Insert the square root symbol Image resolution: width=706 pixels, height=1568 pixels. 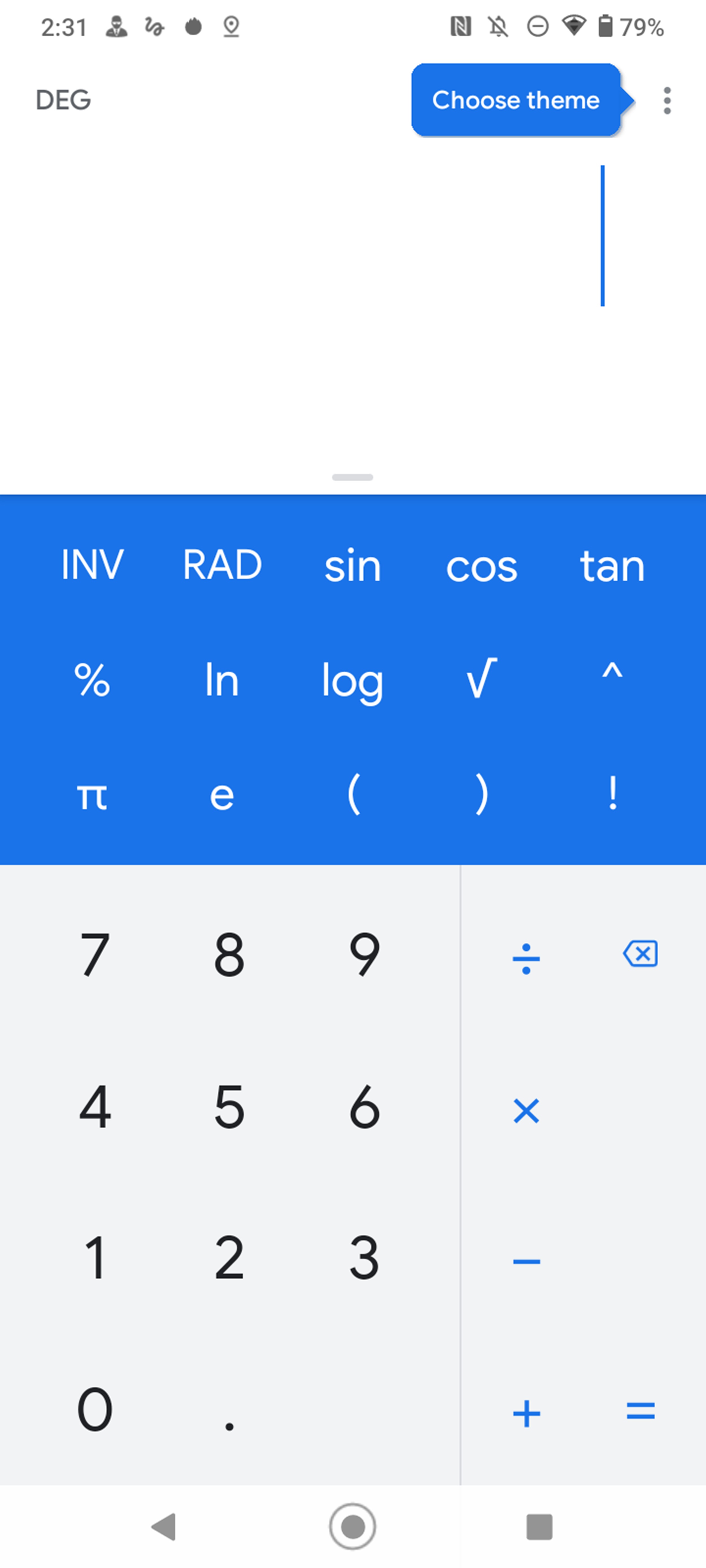point(482,678)
